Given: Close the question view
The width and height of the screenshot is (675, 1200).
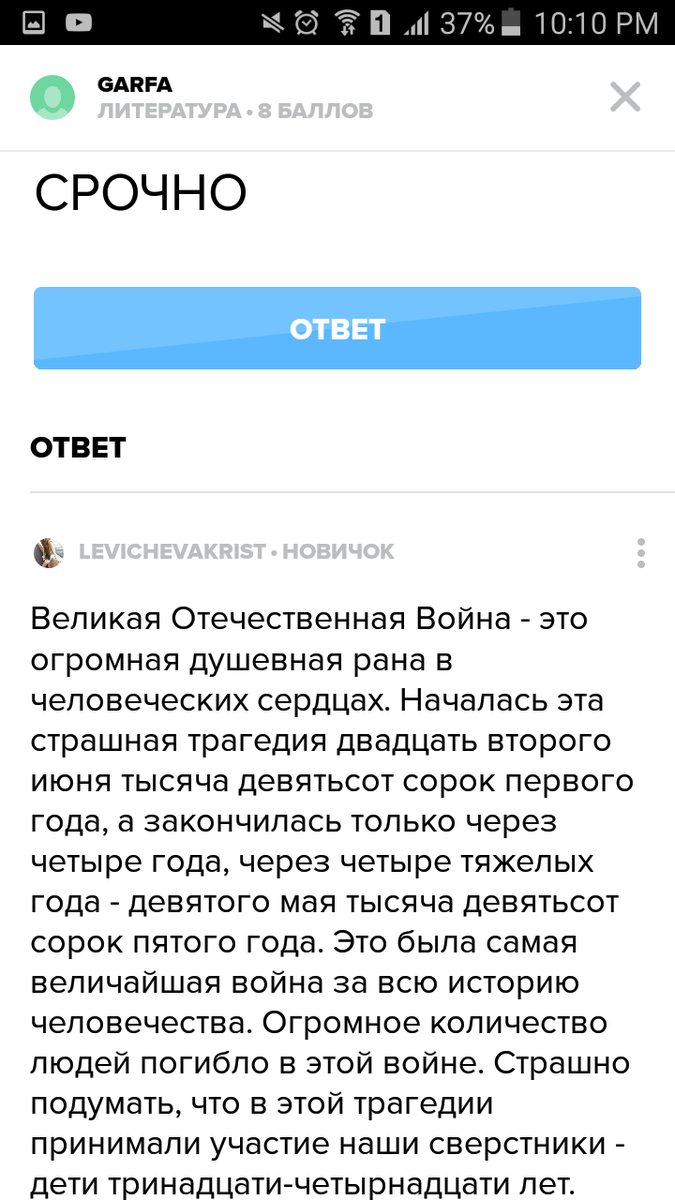Looking at the screenshot, I should pyautogui.click(x=625, y=97).
